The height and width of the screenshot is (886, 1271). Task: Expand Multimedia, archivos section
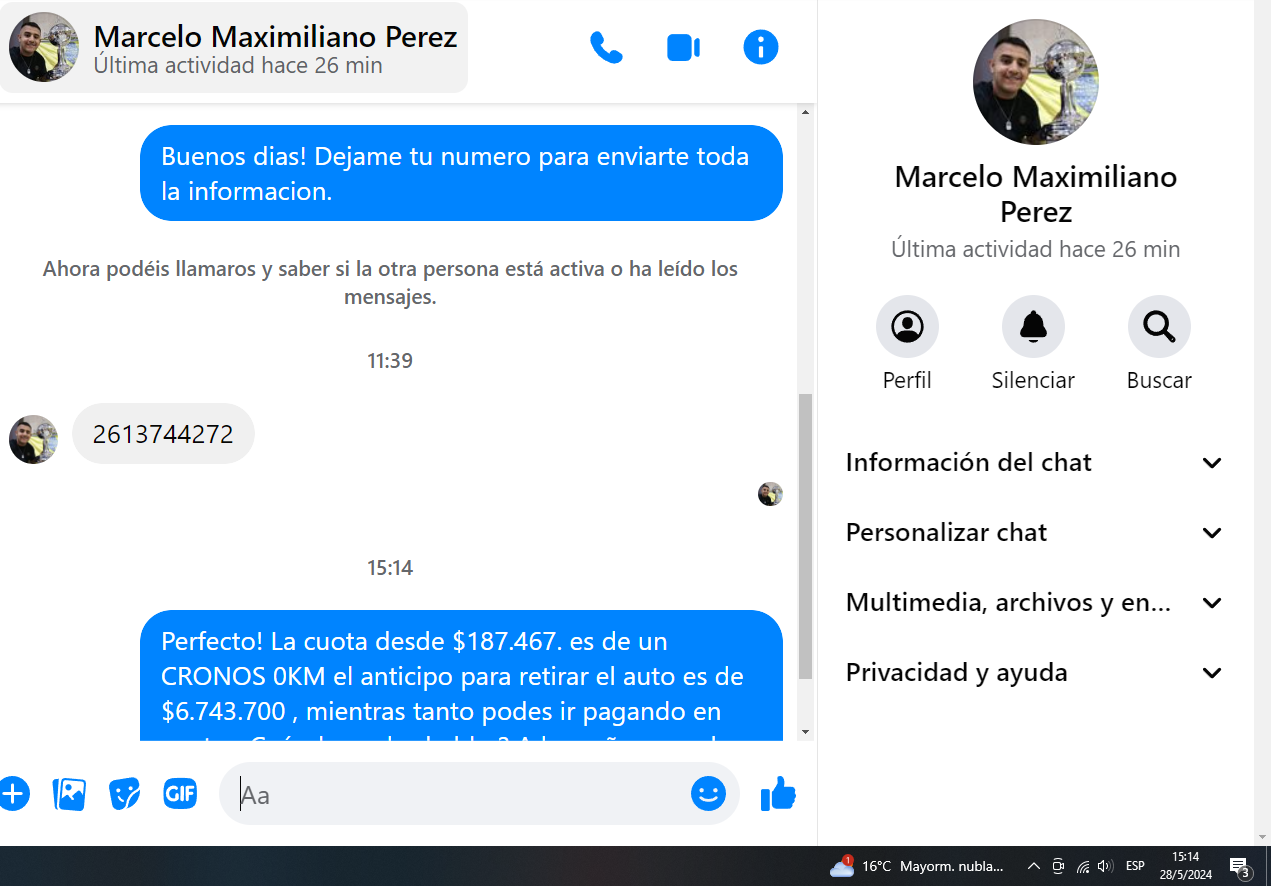(x=1034, y=603)
